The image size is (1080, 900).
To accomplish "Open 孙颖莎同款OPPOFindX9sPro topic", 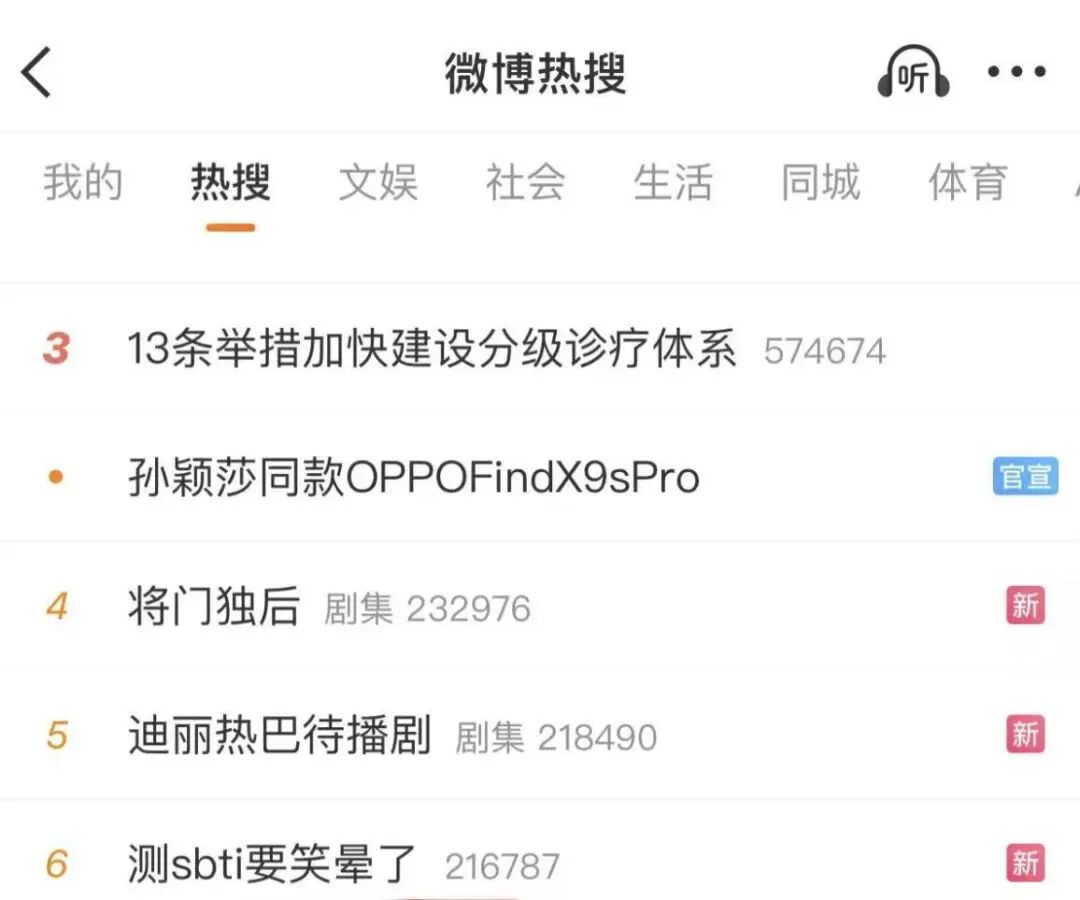I will click(x=414, y=478).
